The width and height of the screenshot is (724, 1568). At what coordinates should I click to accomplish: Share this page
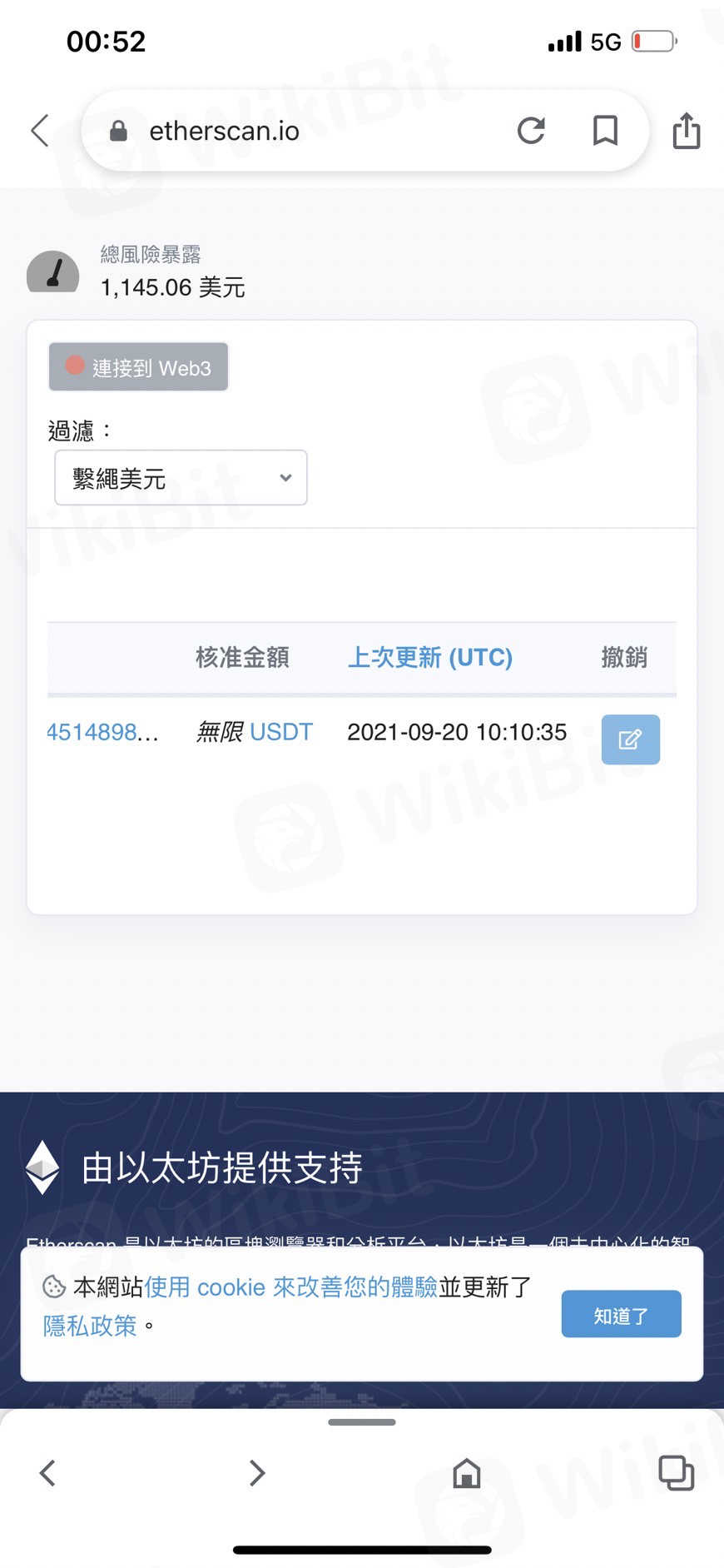pyautogui.click(x=686, y=131)
